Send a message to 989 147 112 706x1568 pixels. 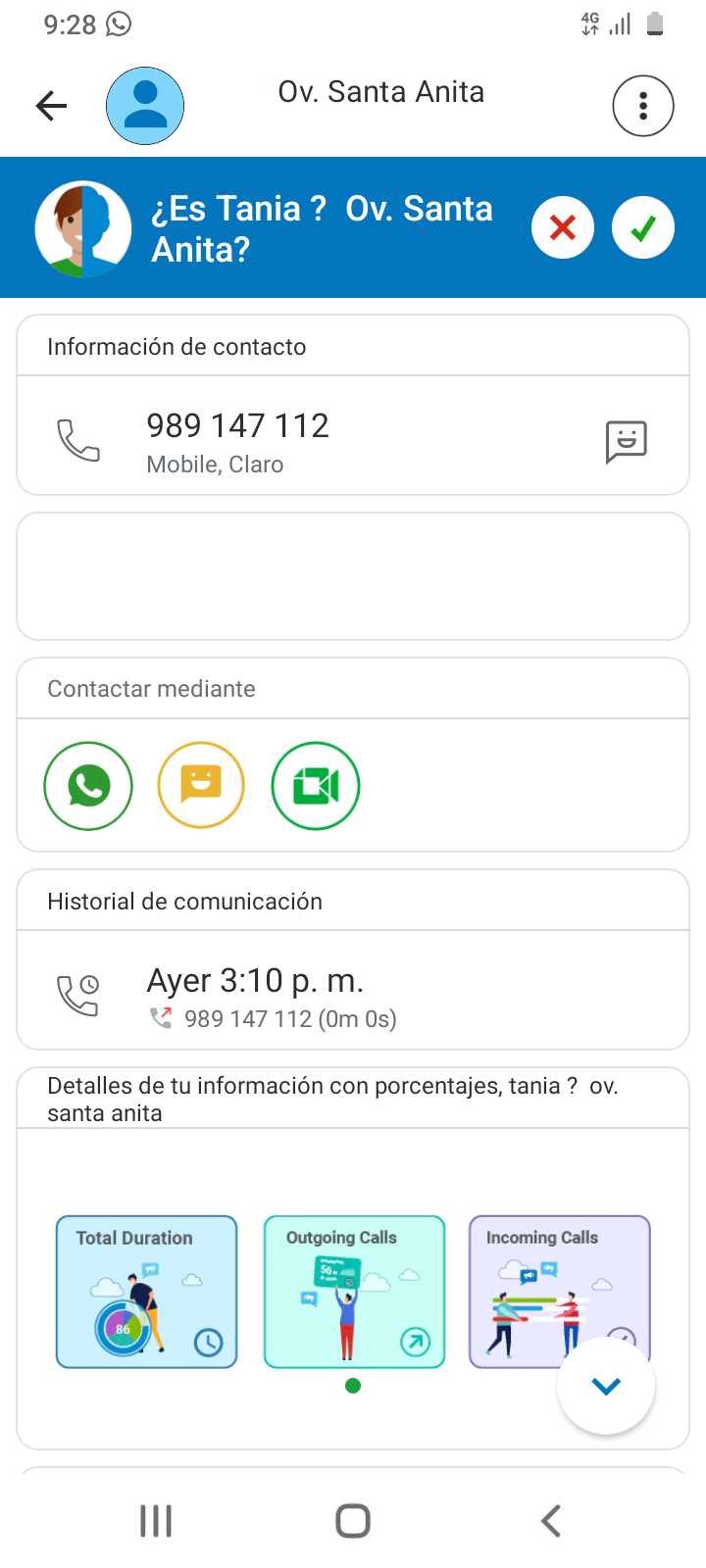pyautogui.click(x=626, y=441)
